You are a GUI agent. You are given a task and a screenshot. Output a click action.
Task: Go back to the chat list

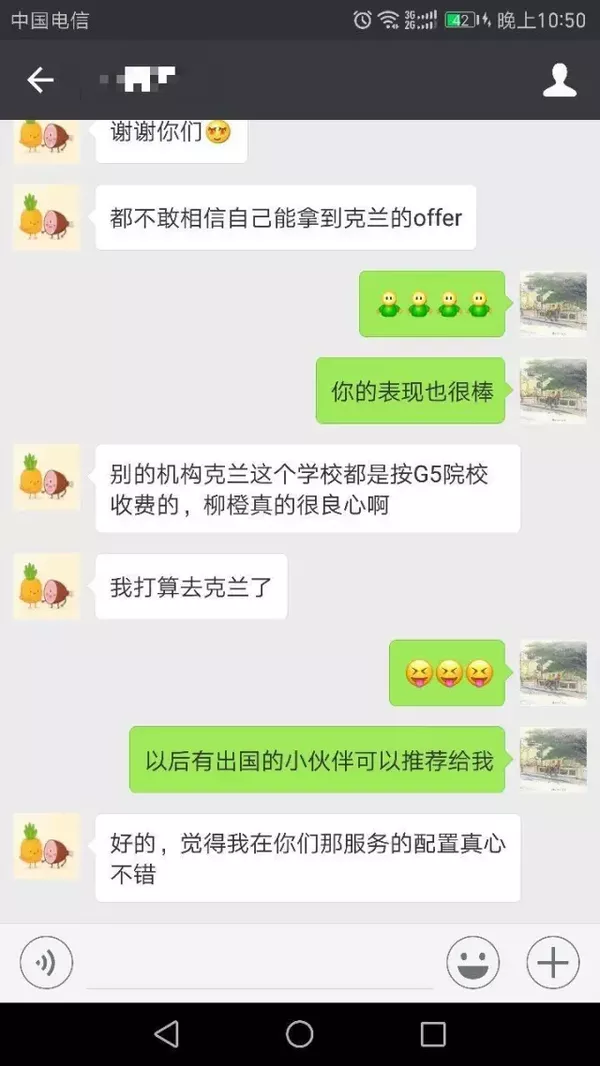coord(40,81)
